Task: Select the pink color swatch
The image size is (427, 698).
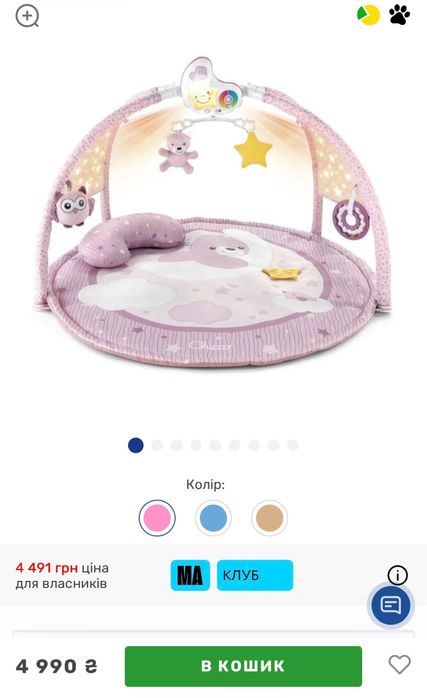Action: pyautogui.click(x=157, y=518)
